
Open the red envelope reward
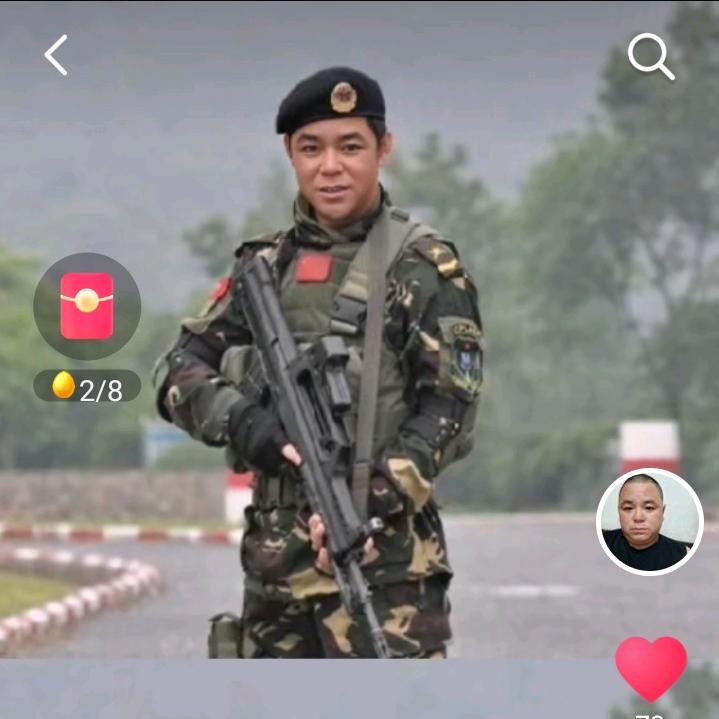tap(87, 306)
